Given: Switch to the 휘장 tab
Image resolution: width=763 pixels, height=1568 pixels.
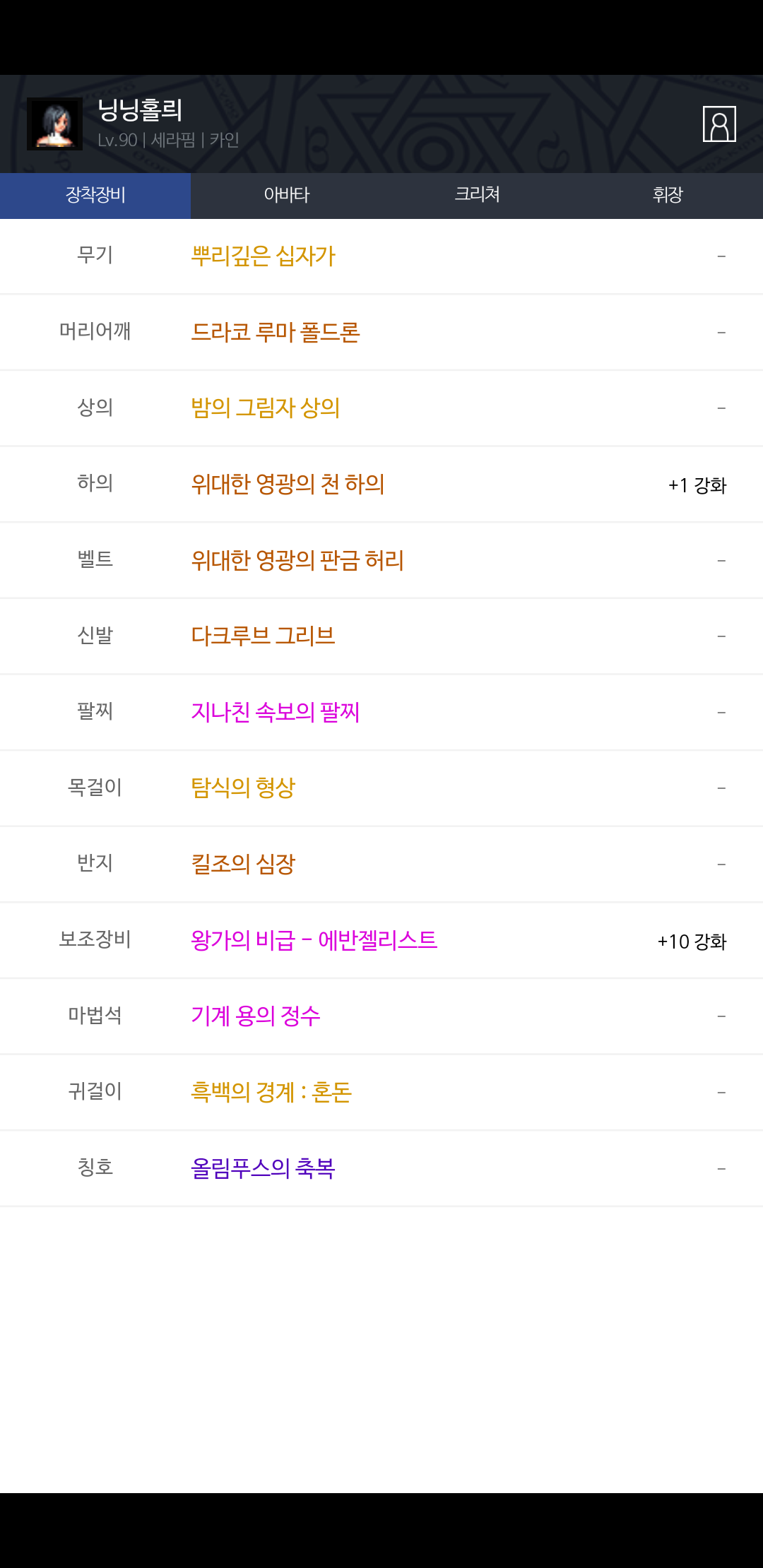Looking at the screenshot, I should (668, 196).
